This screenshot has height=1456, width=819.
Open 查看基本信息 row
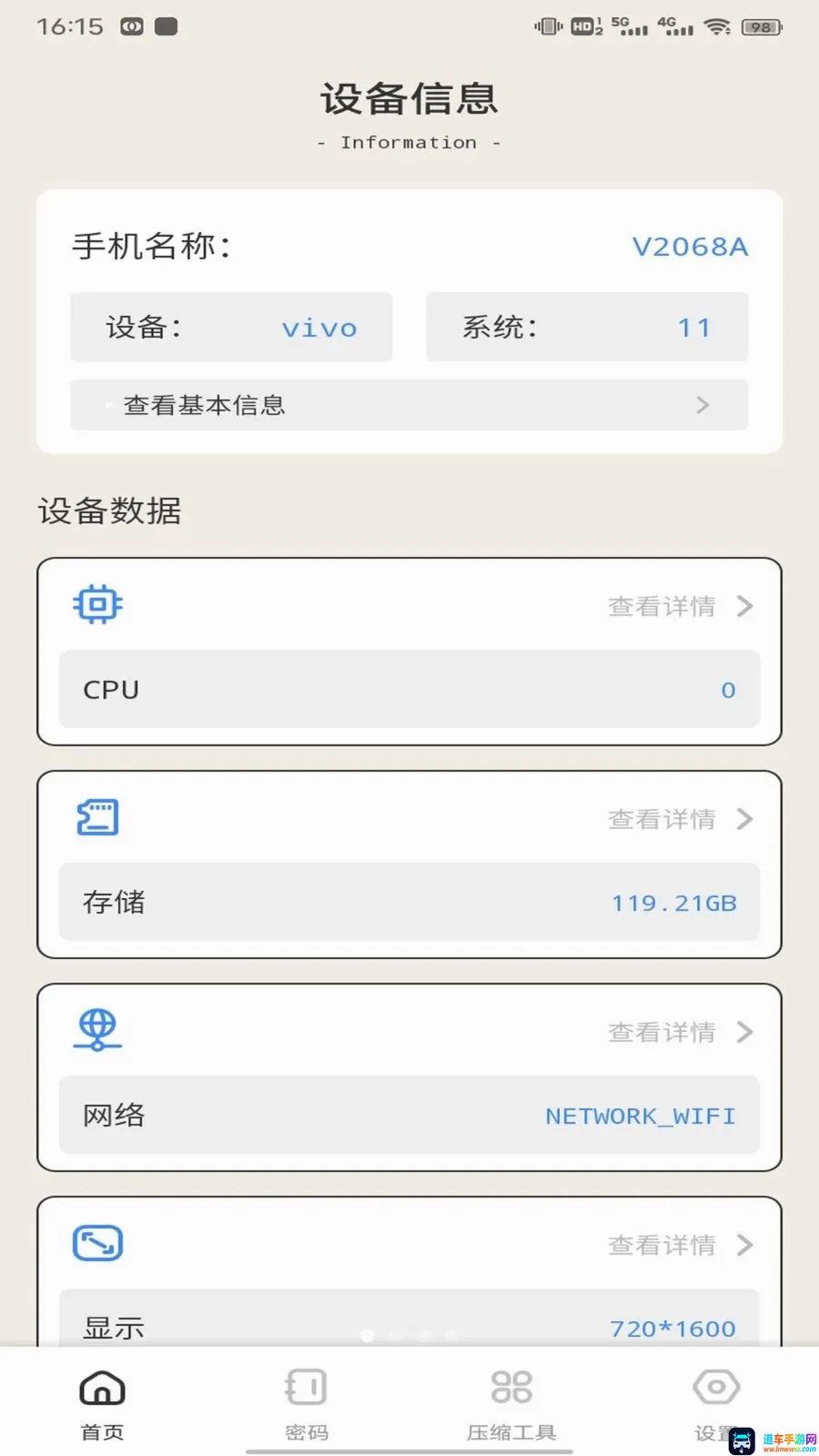pyautogui.click(x=409, y=405)
